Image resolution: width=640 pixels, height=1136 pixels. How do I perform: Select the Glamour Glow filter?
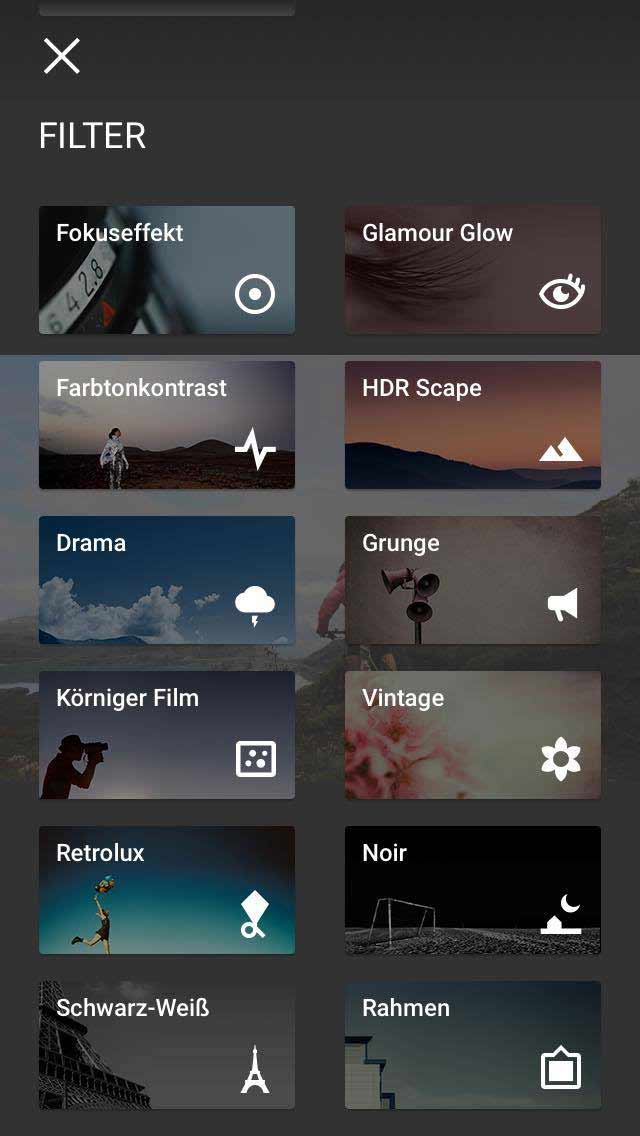(x=473, y=270)
